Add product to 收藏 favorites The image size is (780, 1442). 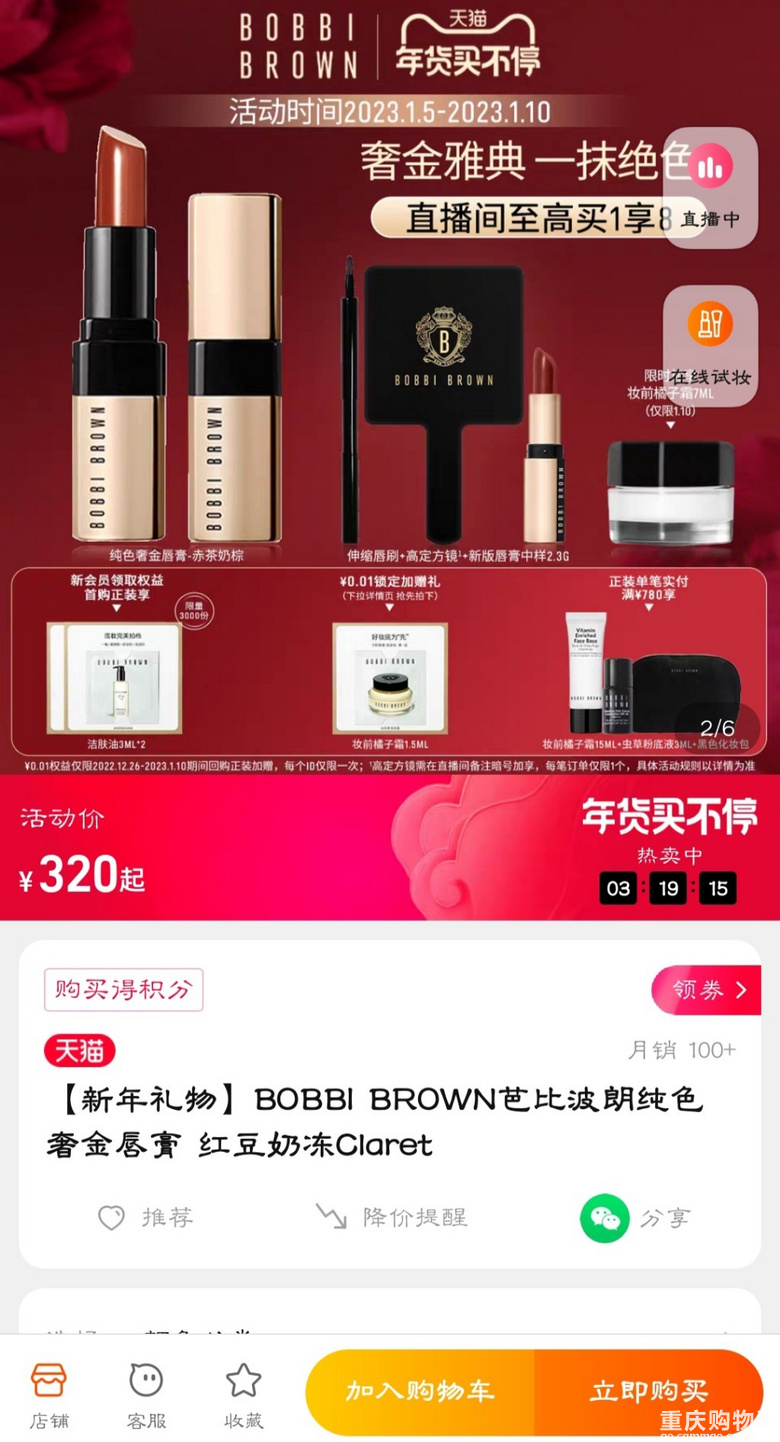pos(243,1393)
